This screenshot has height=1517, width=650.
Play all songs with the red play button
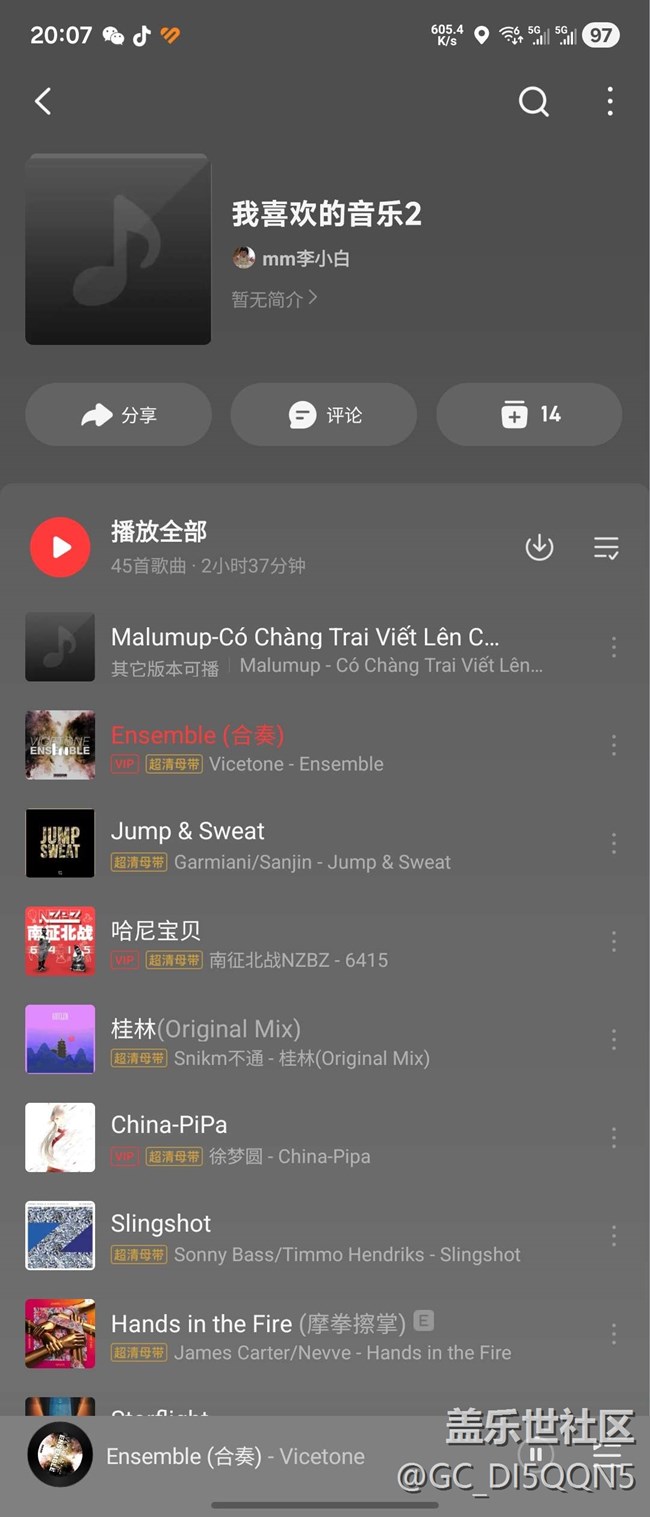(x=60, y=547)
